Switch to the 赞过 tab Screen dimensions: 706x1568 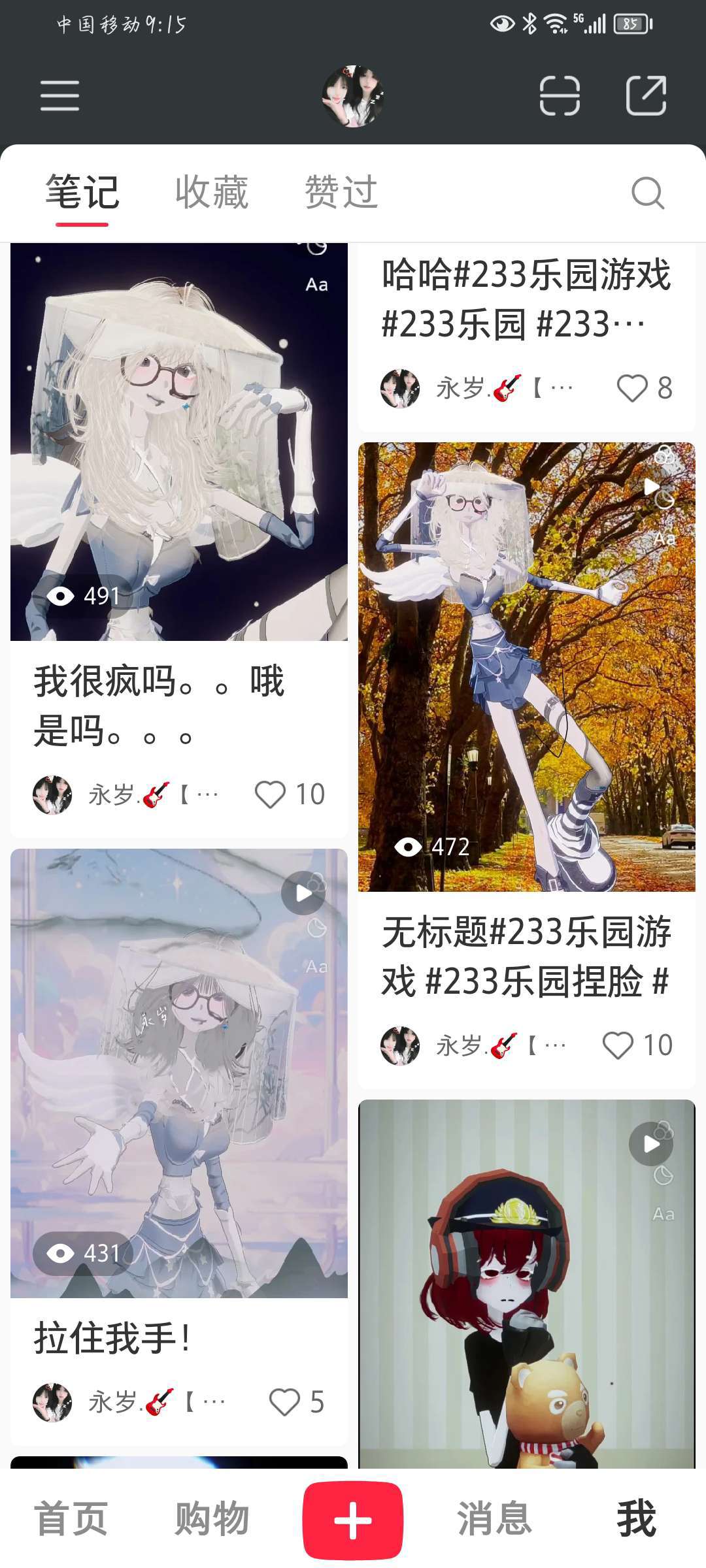[341, 193]
